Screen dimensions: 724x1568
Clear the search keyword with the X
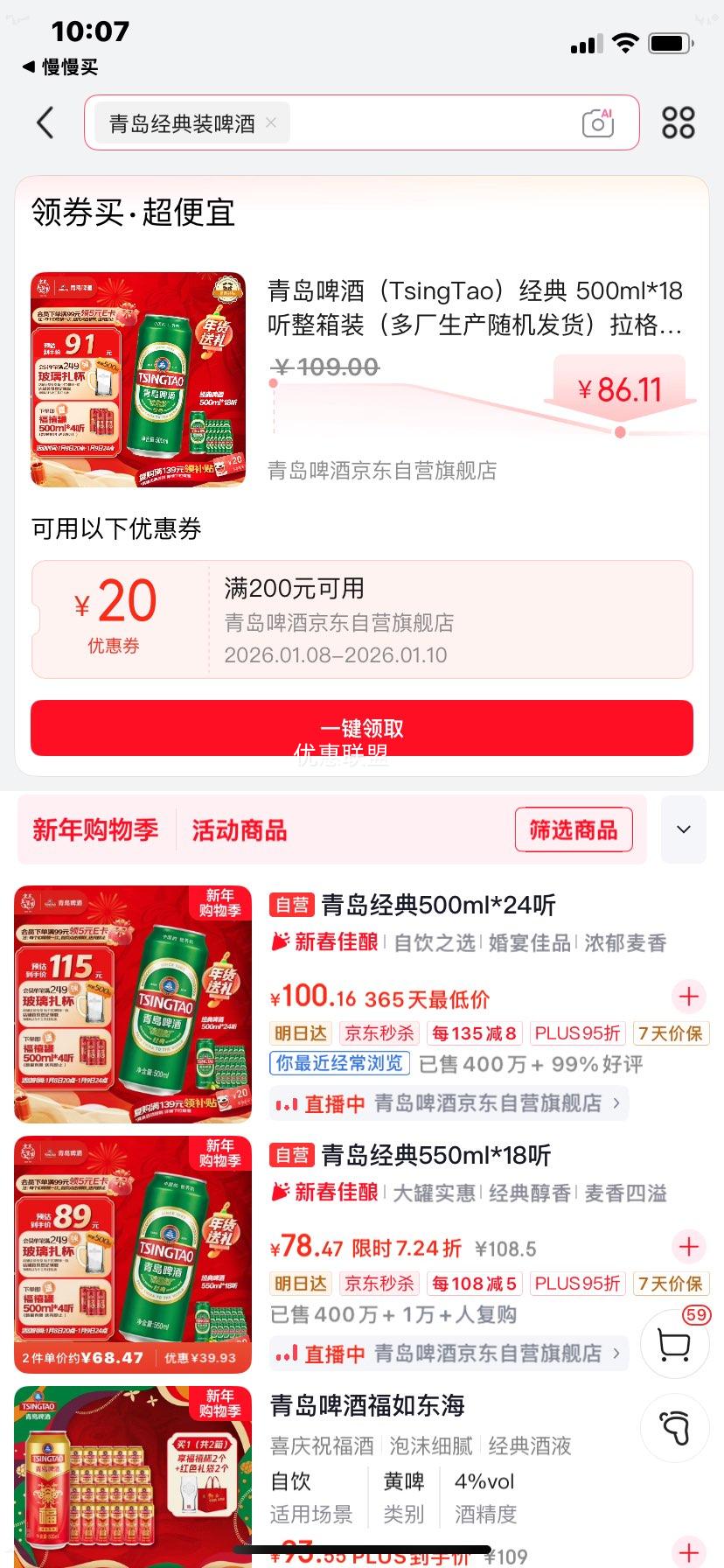click(x=271, y=123)
